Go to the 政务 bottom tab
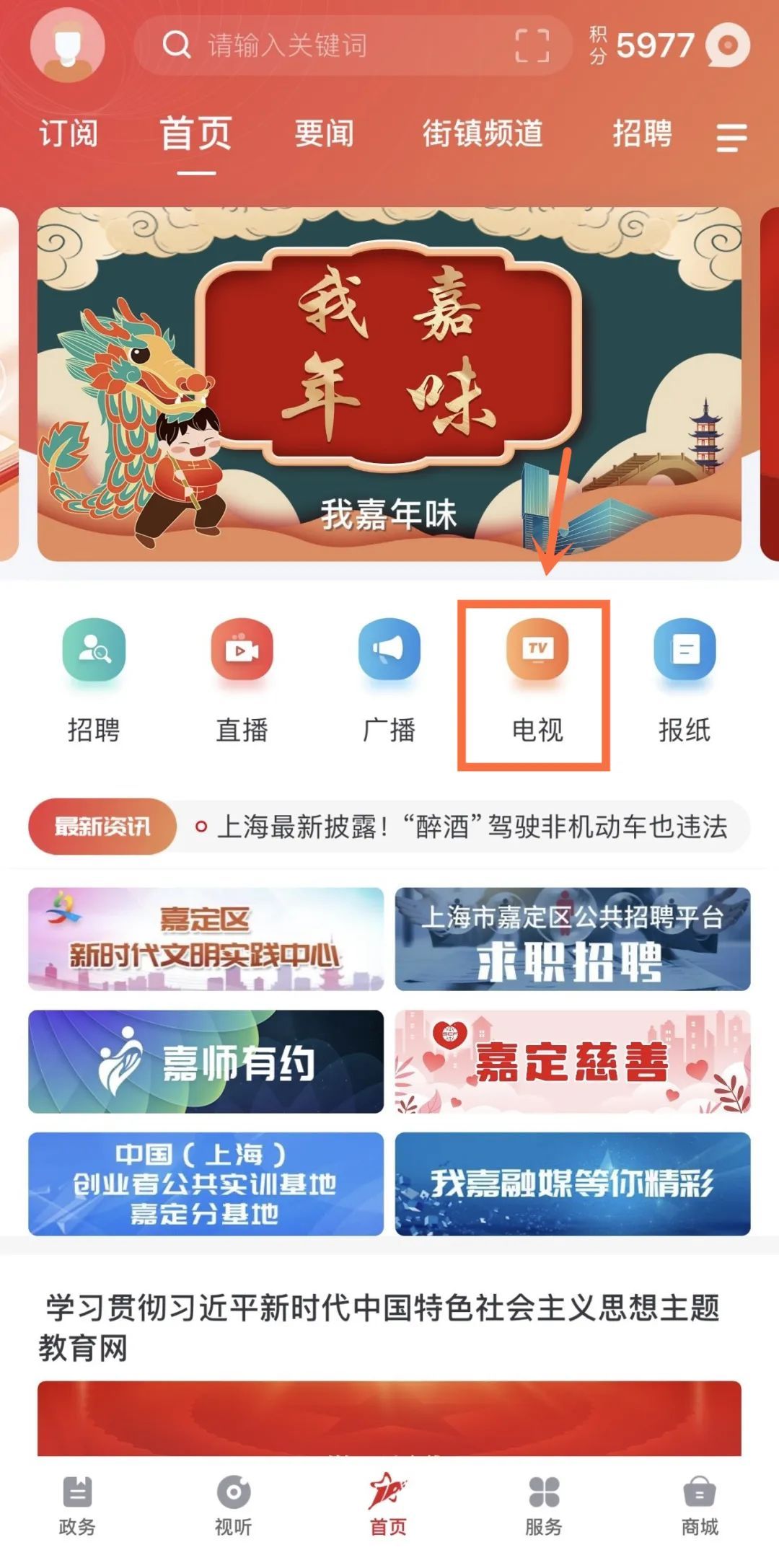 [x=77, y=1505]
